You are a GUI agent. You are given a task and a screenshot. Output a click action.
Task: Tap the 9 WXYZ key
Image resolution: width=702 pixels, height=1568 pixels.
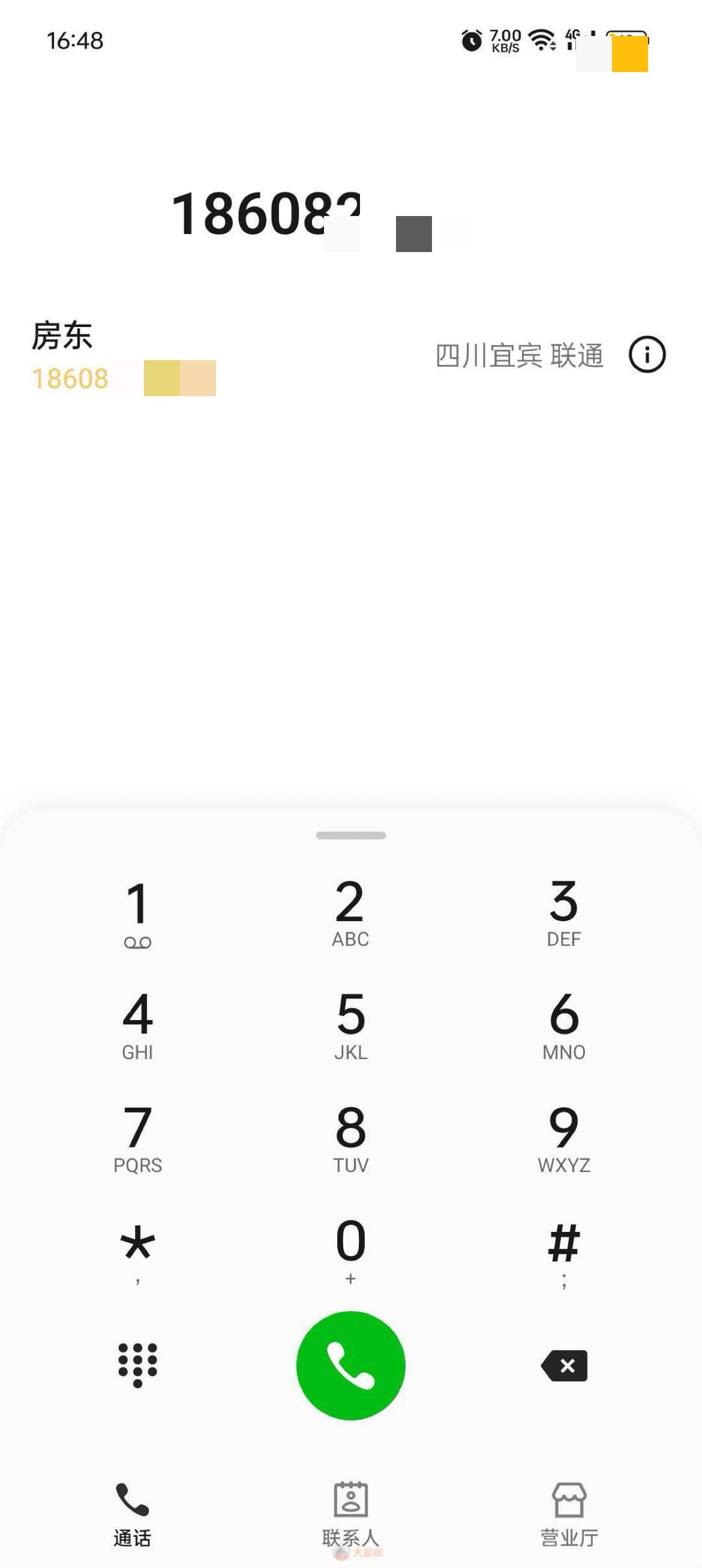coord(564,1138)
